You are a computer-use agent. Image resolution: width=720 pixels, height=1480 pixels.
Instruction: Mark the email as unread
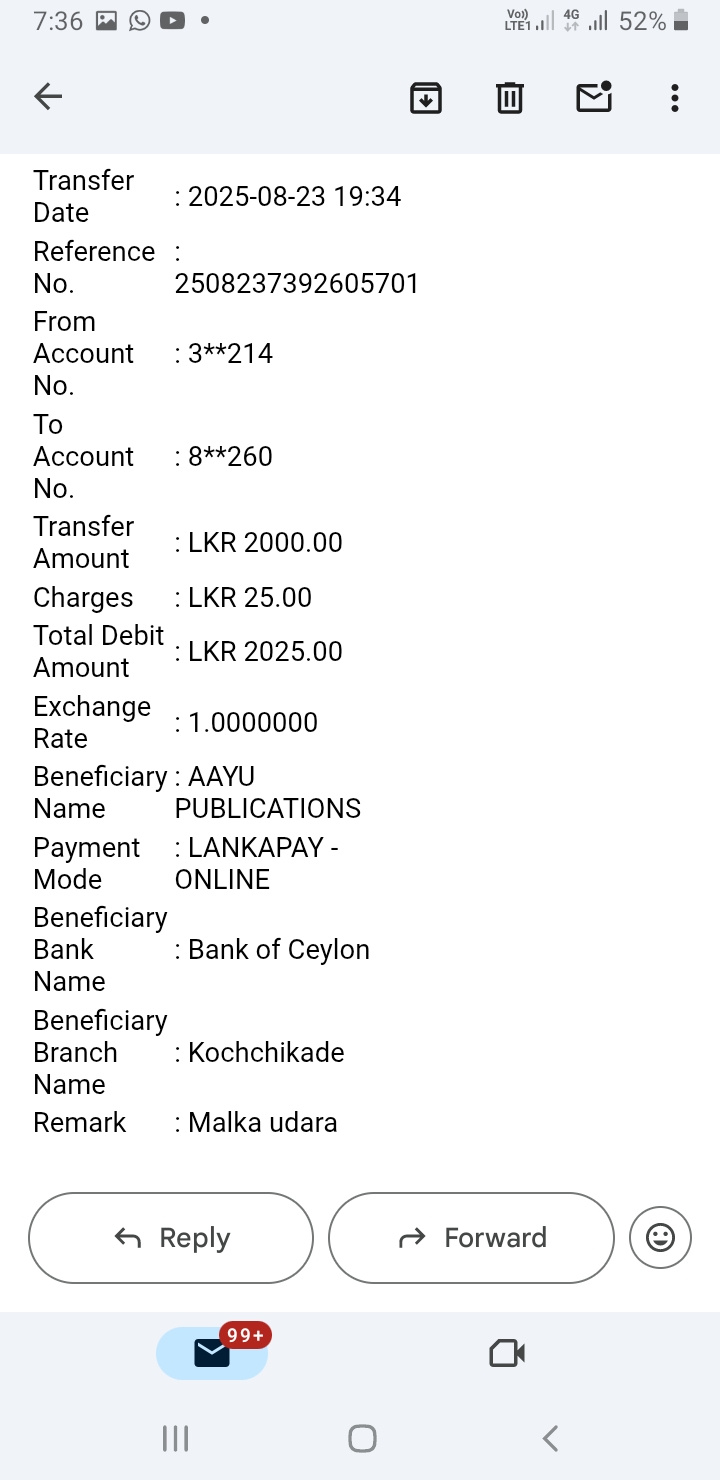[x=594, y=97]
